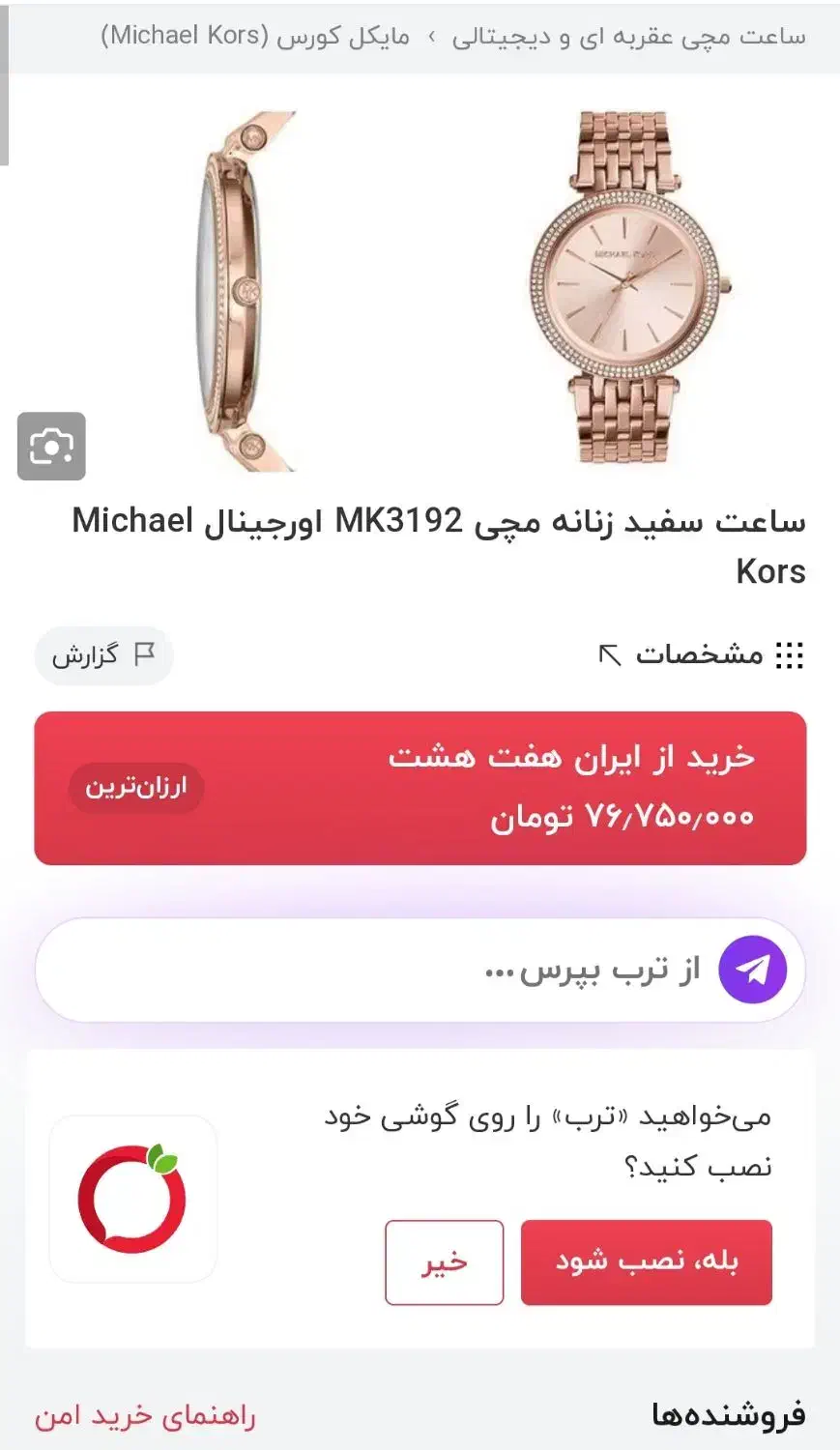
Task: Select مایکل کورس (Michael Kors) in breadcrumb
Action: (261, 37)
